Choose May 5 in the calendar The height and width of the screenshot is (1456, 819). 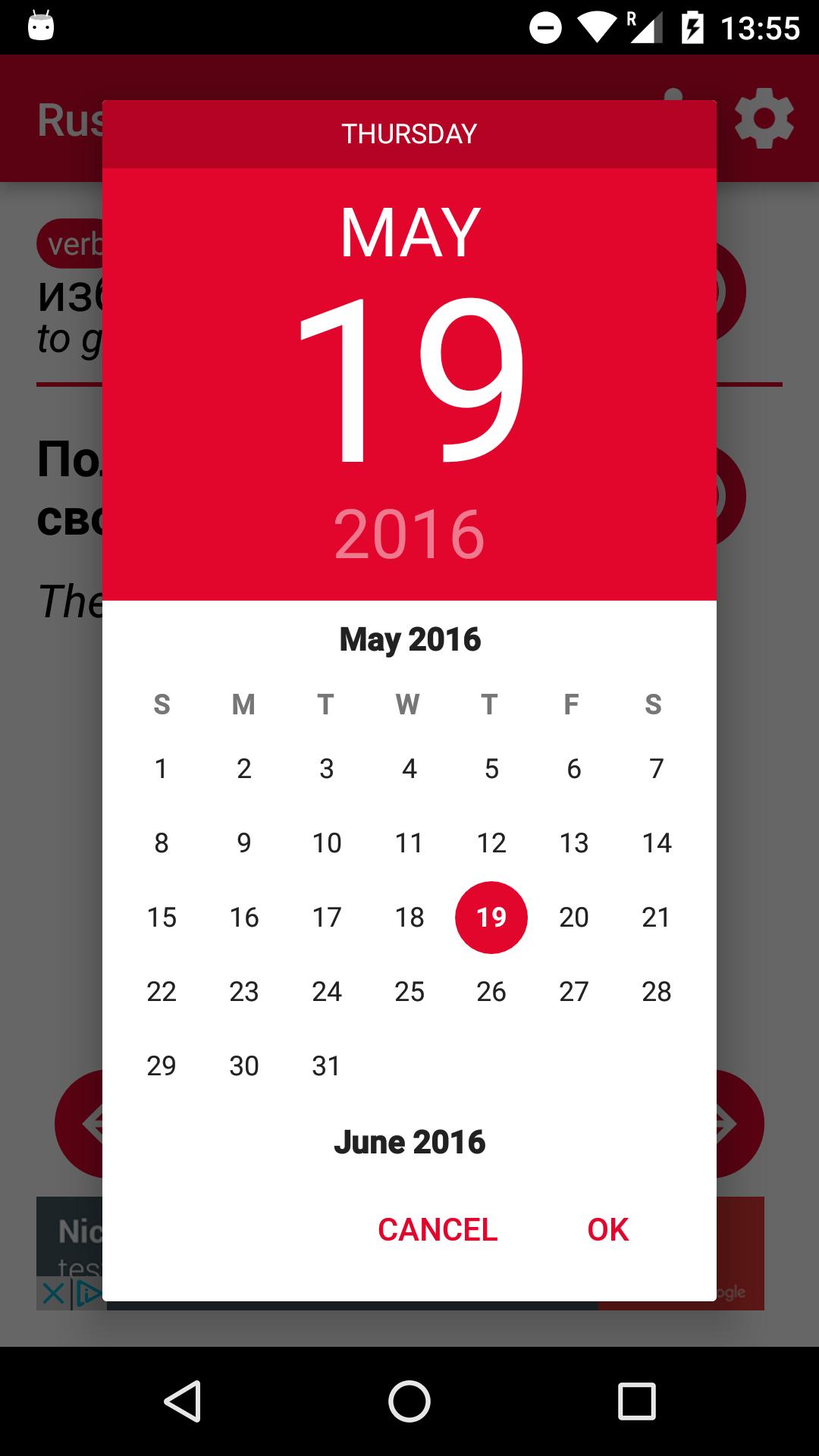tap(491, 769)
